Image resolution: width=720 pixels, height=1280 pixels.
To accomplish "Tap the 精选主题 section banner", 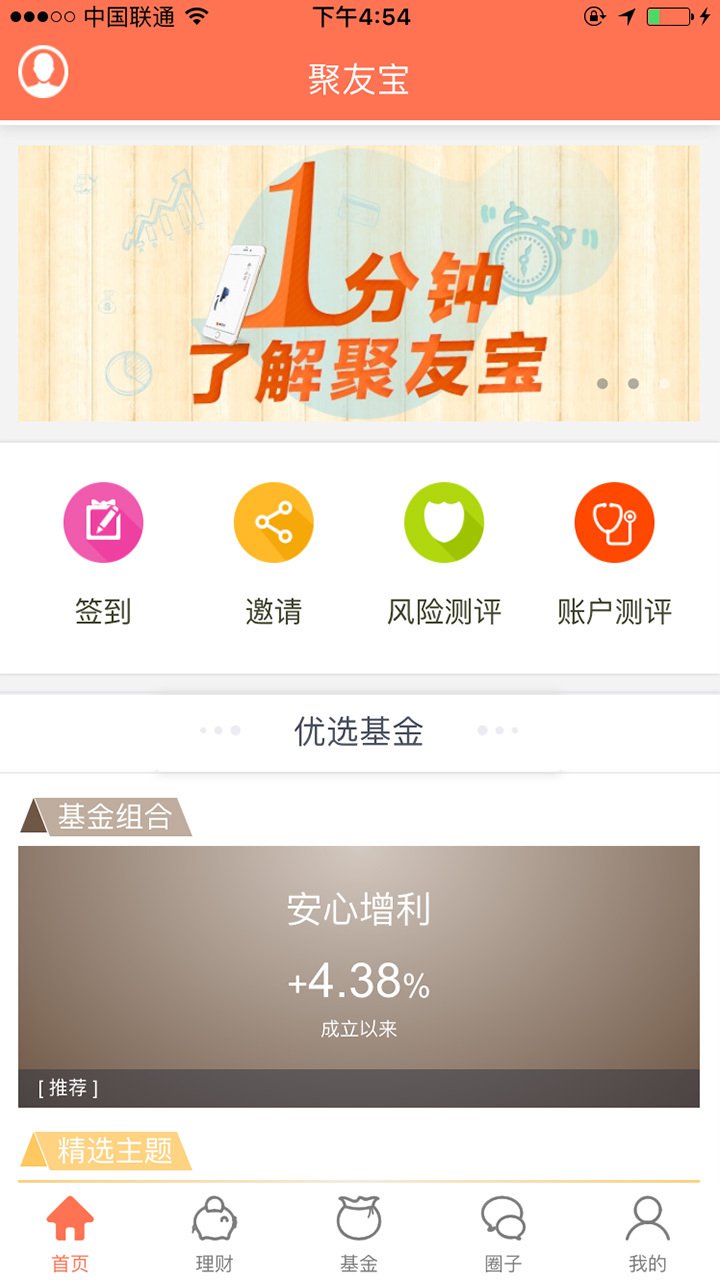I will click(x=110, y=1150).
